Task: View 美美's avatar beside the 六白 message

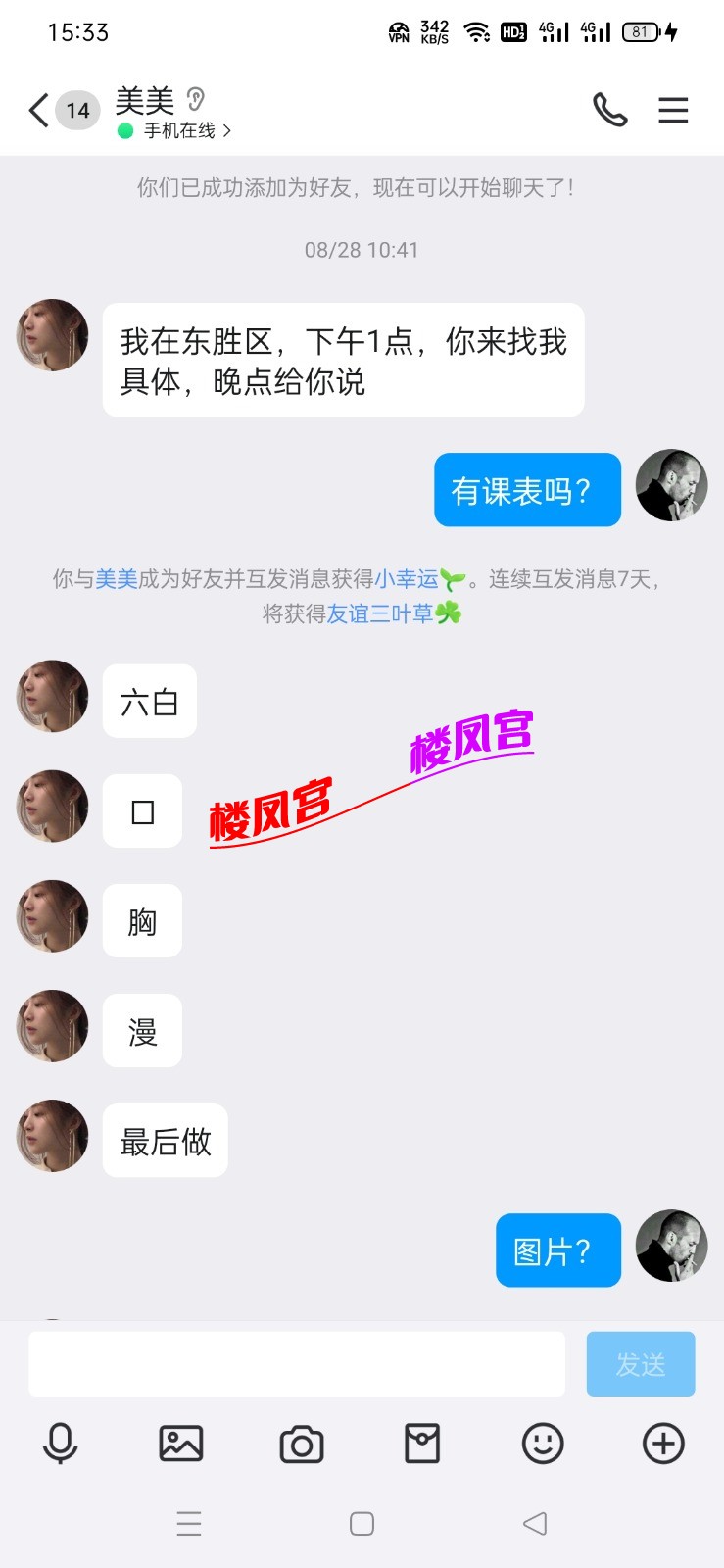Action: (53, 696)
